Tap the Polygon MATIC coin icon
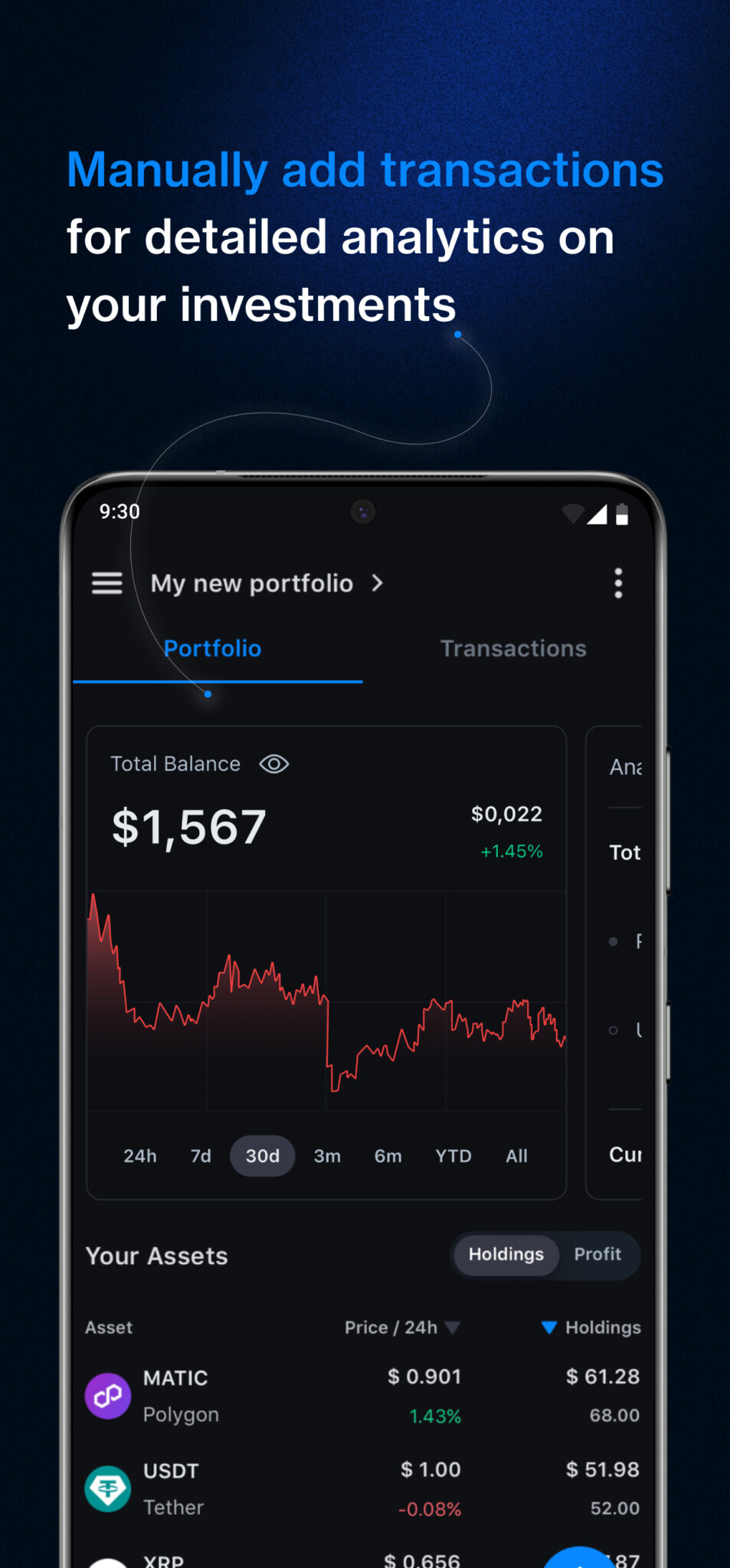Viewport: 730px width, 1568px height. [107, 1395]
